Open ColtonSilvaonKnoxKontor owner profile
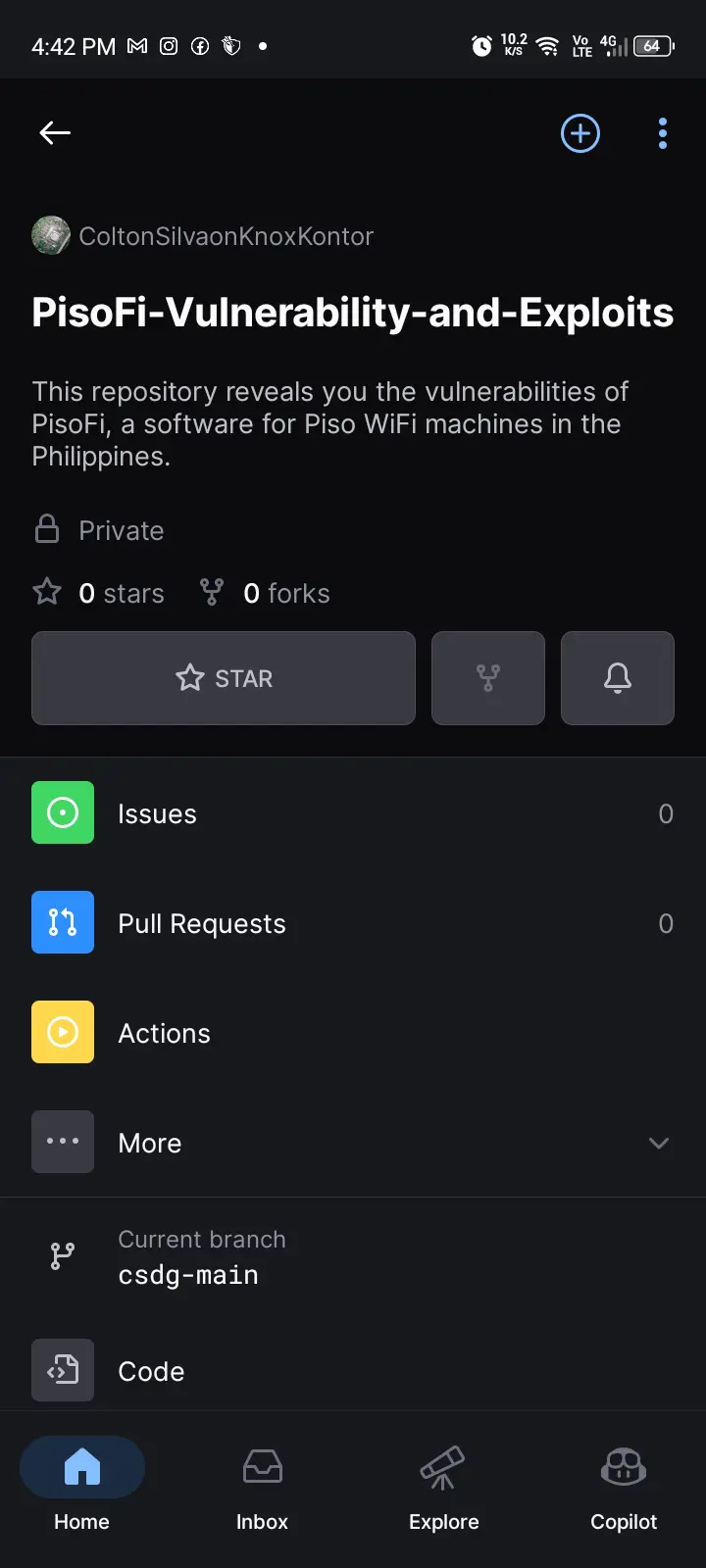 click(203, 236)
